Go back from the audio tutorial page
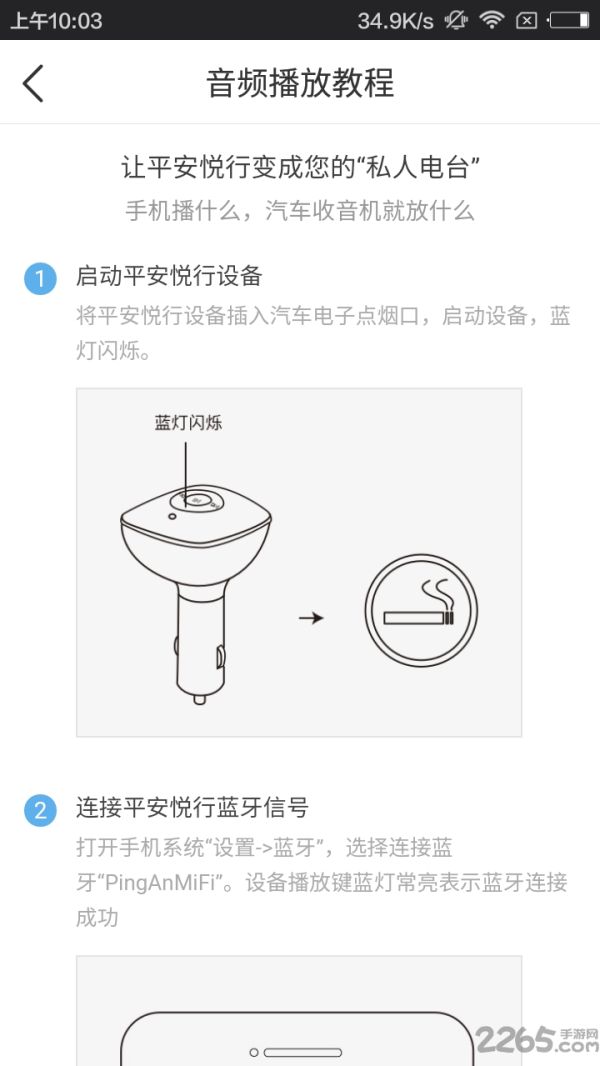Image resolution: width=600 pixels, height=1066 pixels. (x=33, y=83)
